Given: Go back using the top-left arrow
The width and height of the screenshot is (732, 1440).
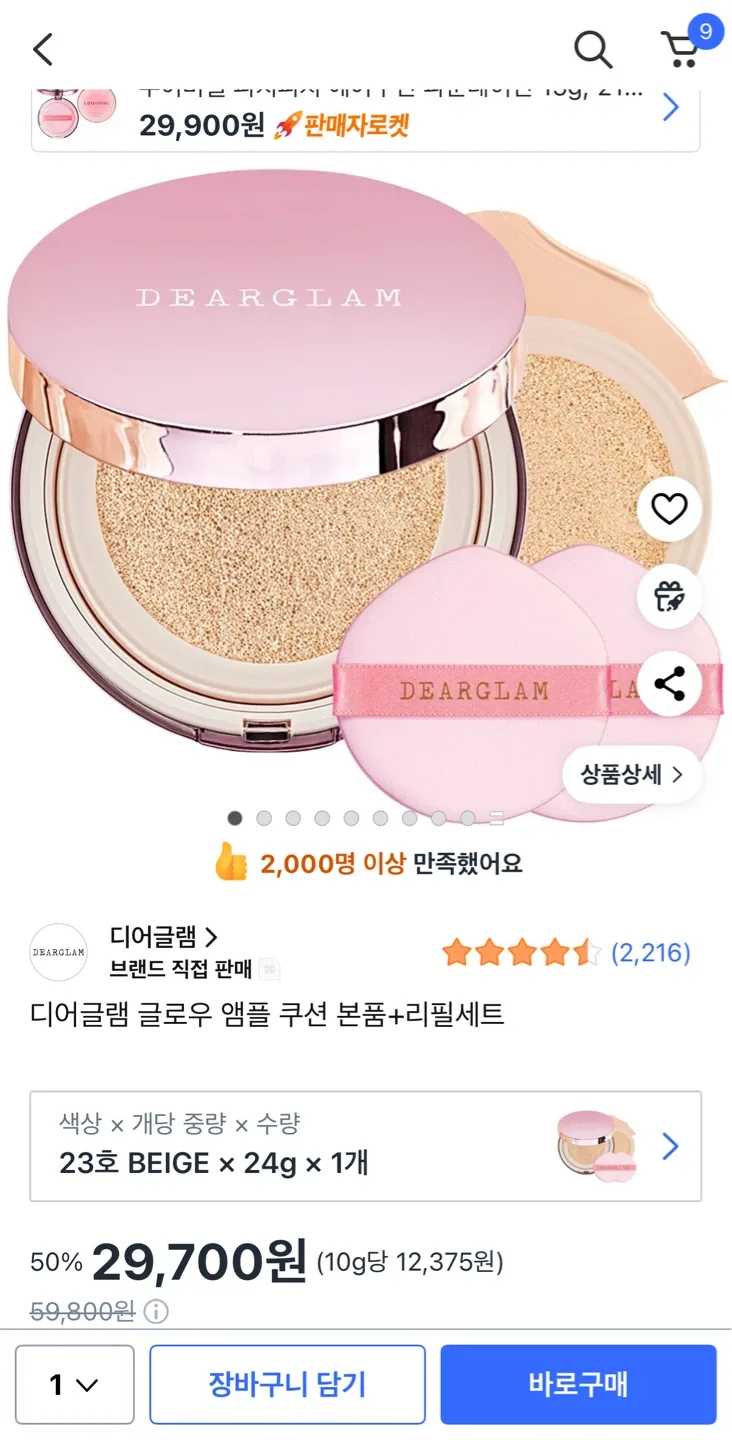Looking at the screenshot, I should tap(43, 48).
